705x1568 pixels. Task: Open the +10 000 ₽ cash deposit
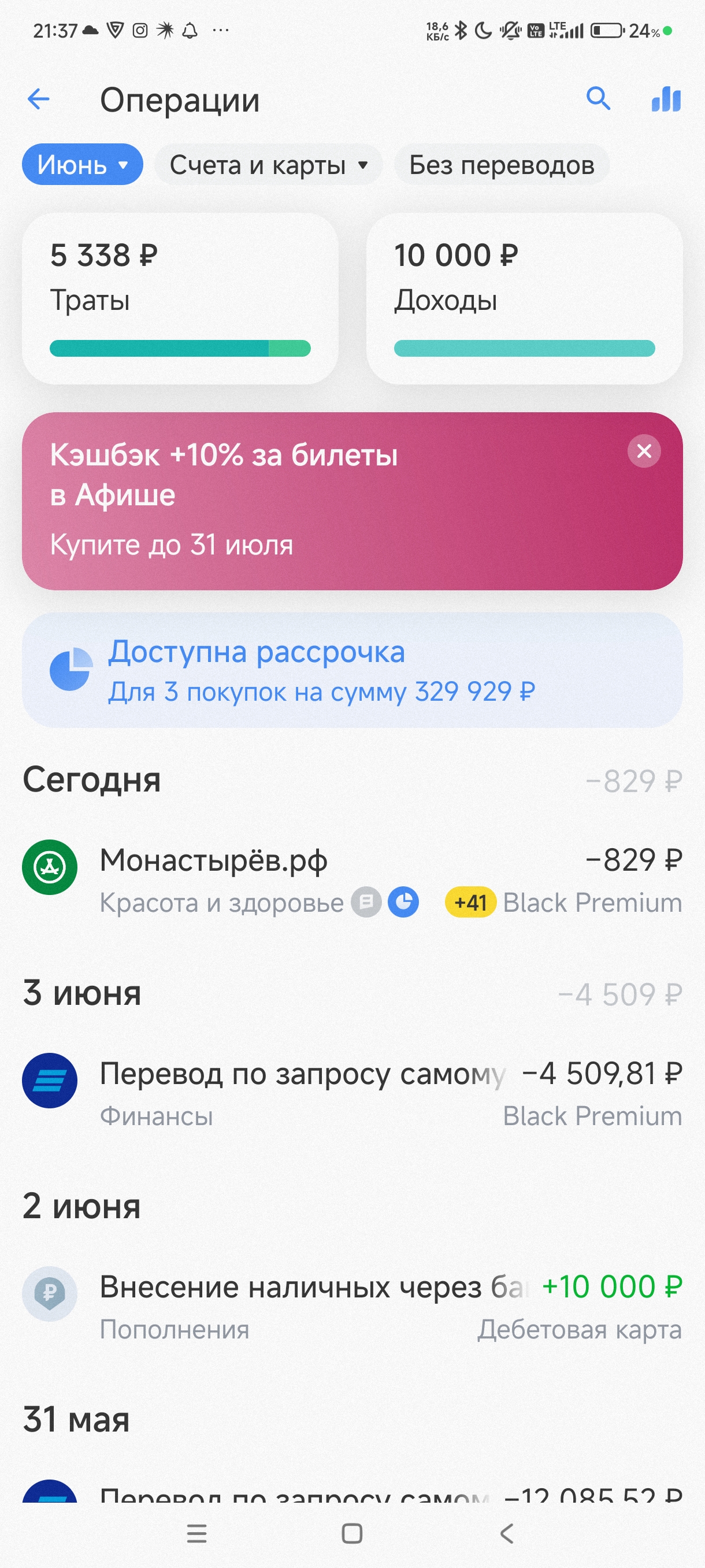(352, 1306)
